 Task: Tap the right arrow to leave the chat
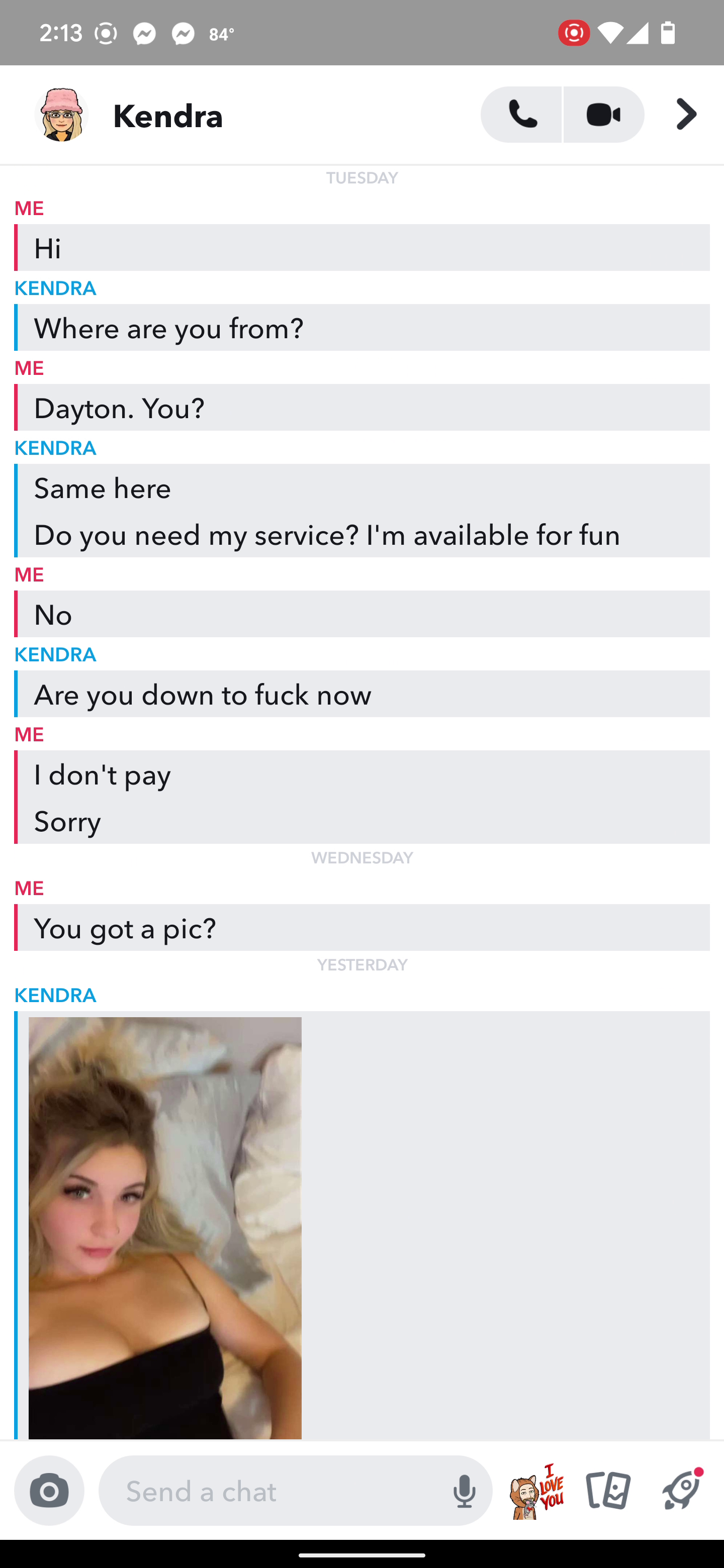(686, 115)
